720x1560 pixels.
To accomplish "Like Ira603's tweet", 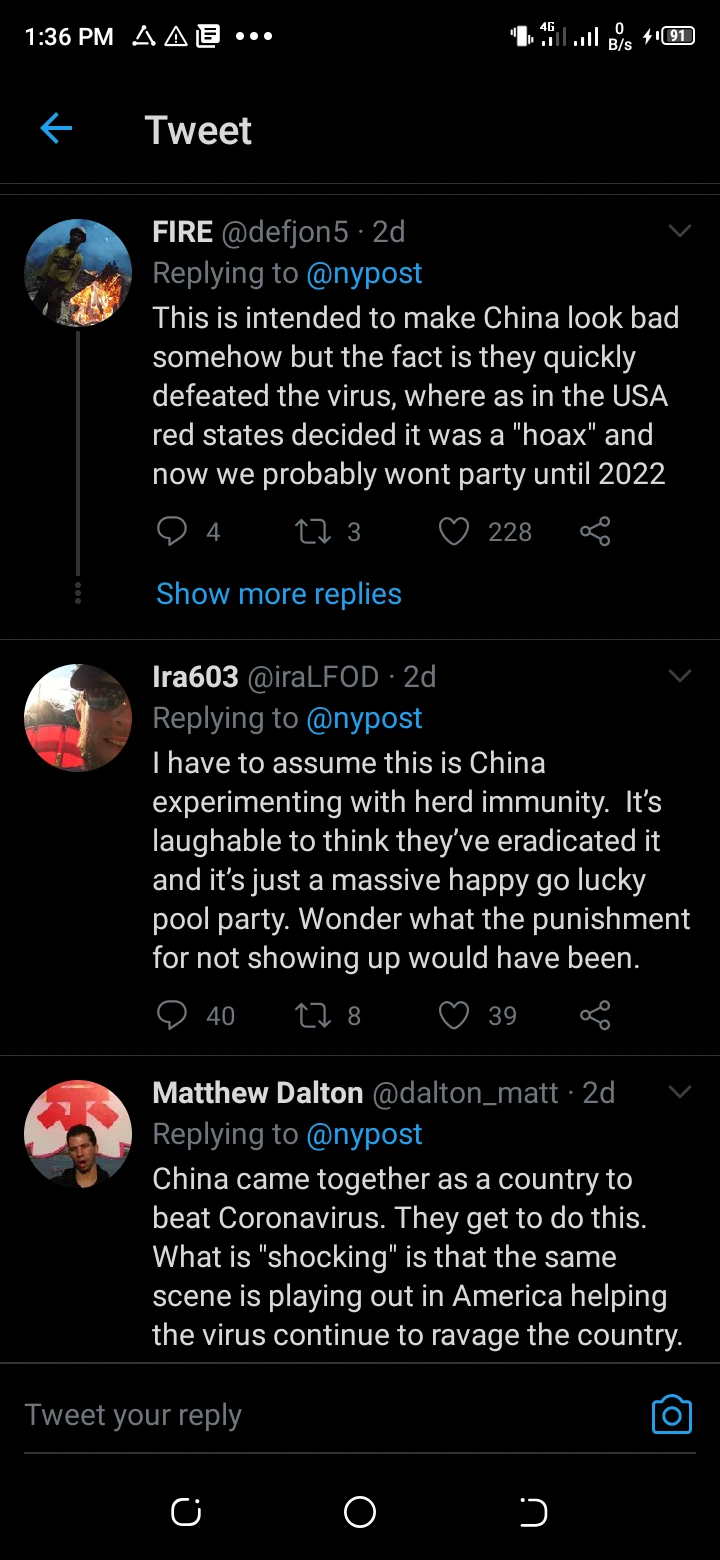I will click(x=455, y=1016).
